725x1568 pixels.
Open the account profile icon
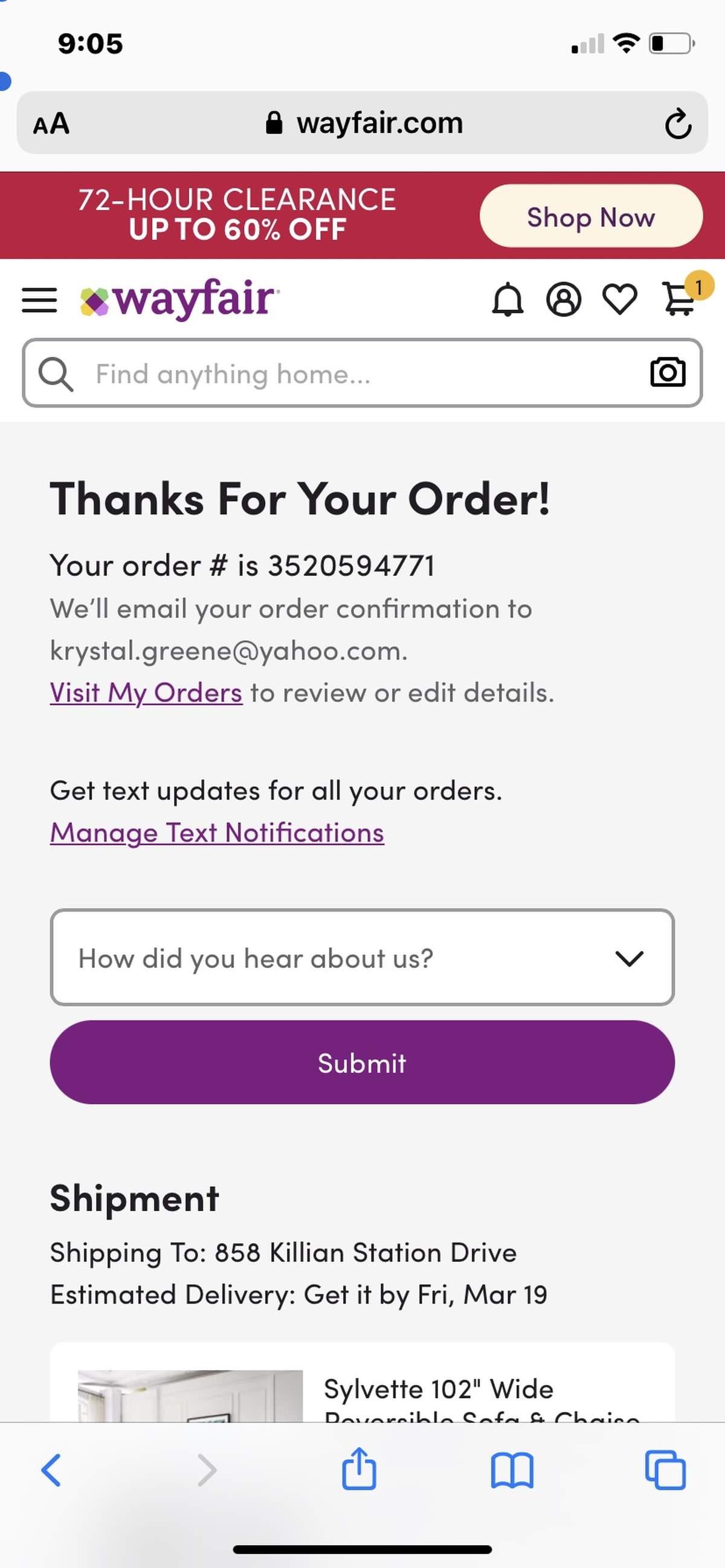(x=564, y=299)
